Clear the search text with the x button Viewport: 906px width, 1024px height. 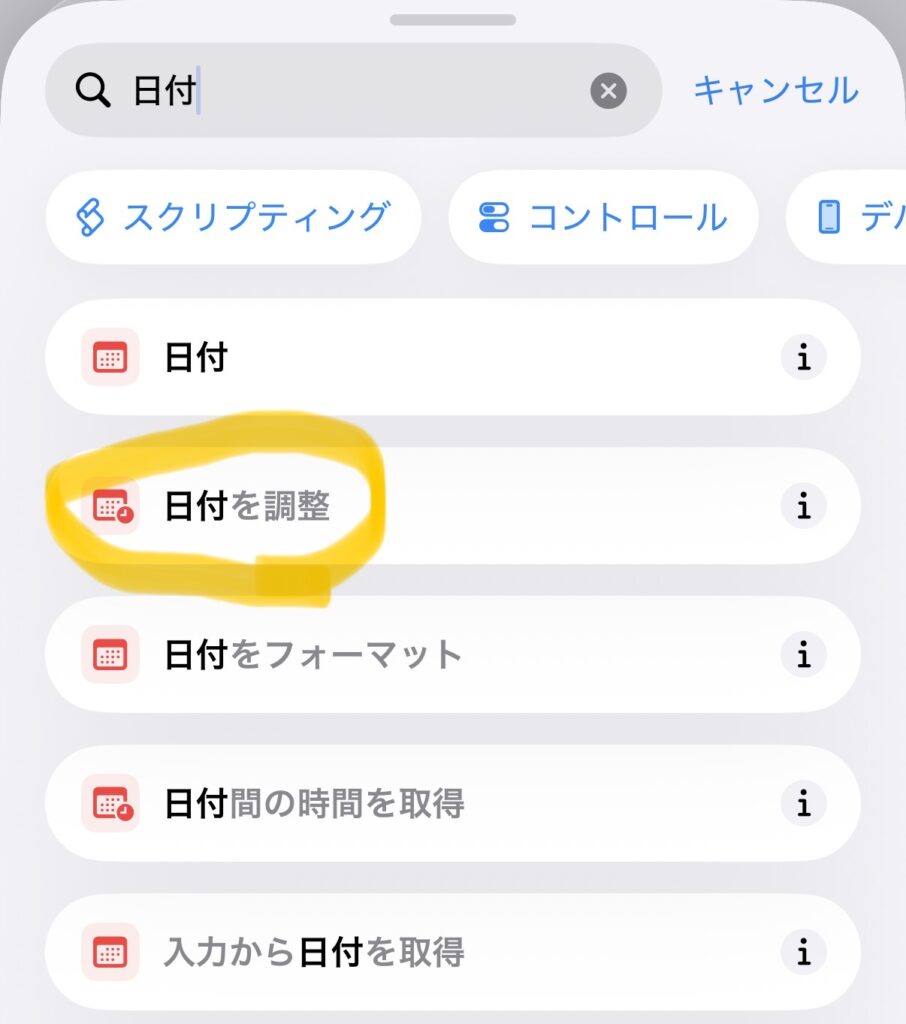pos(608,92)
